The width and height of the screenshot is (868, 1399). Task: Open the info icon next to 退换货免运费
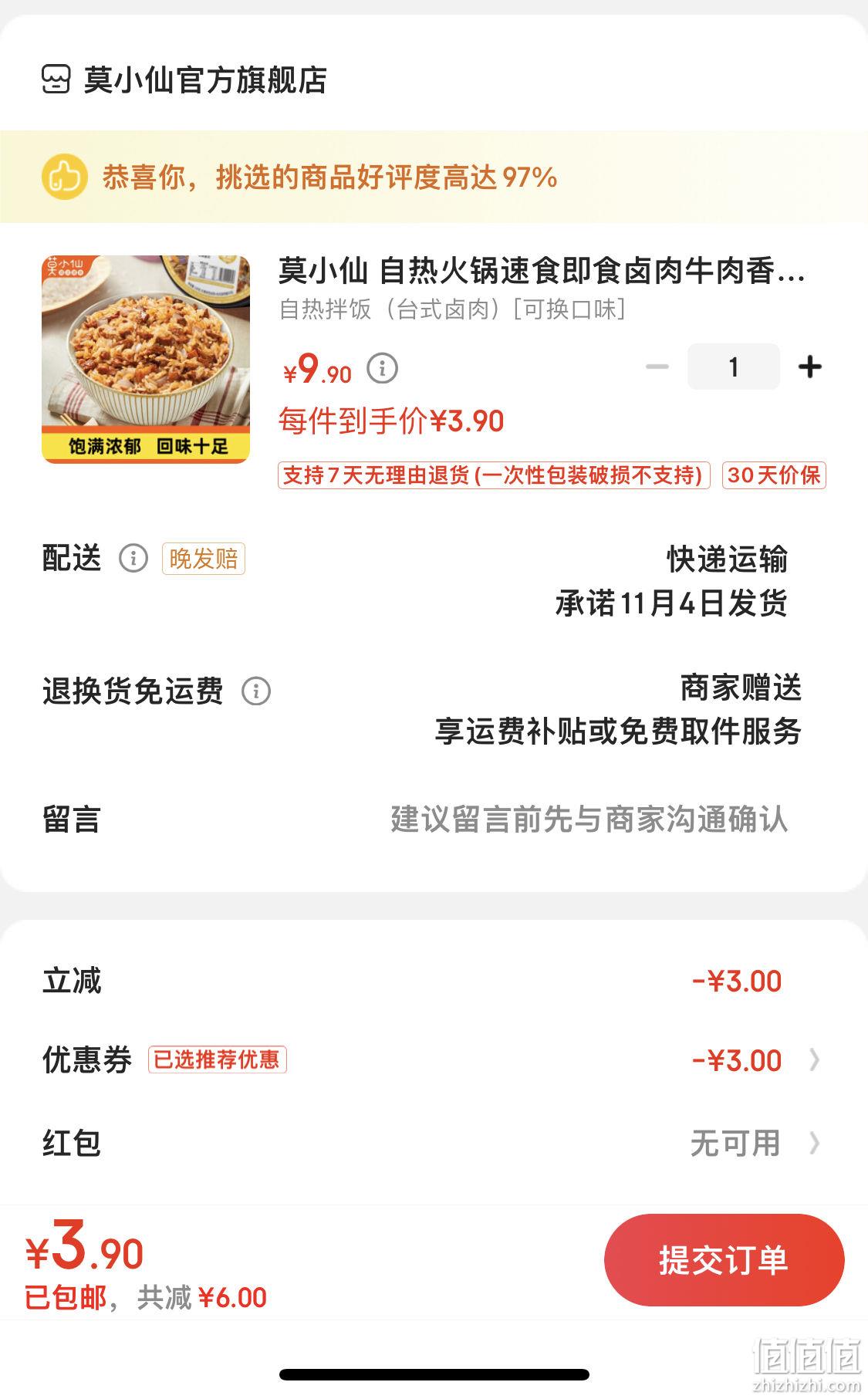pyautogui.click(x=256, y=691)
